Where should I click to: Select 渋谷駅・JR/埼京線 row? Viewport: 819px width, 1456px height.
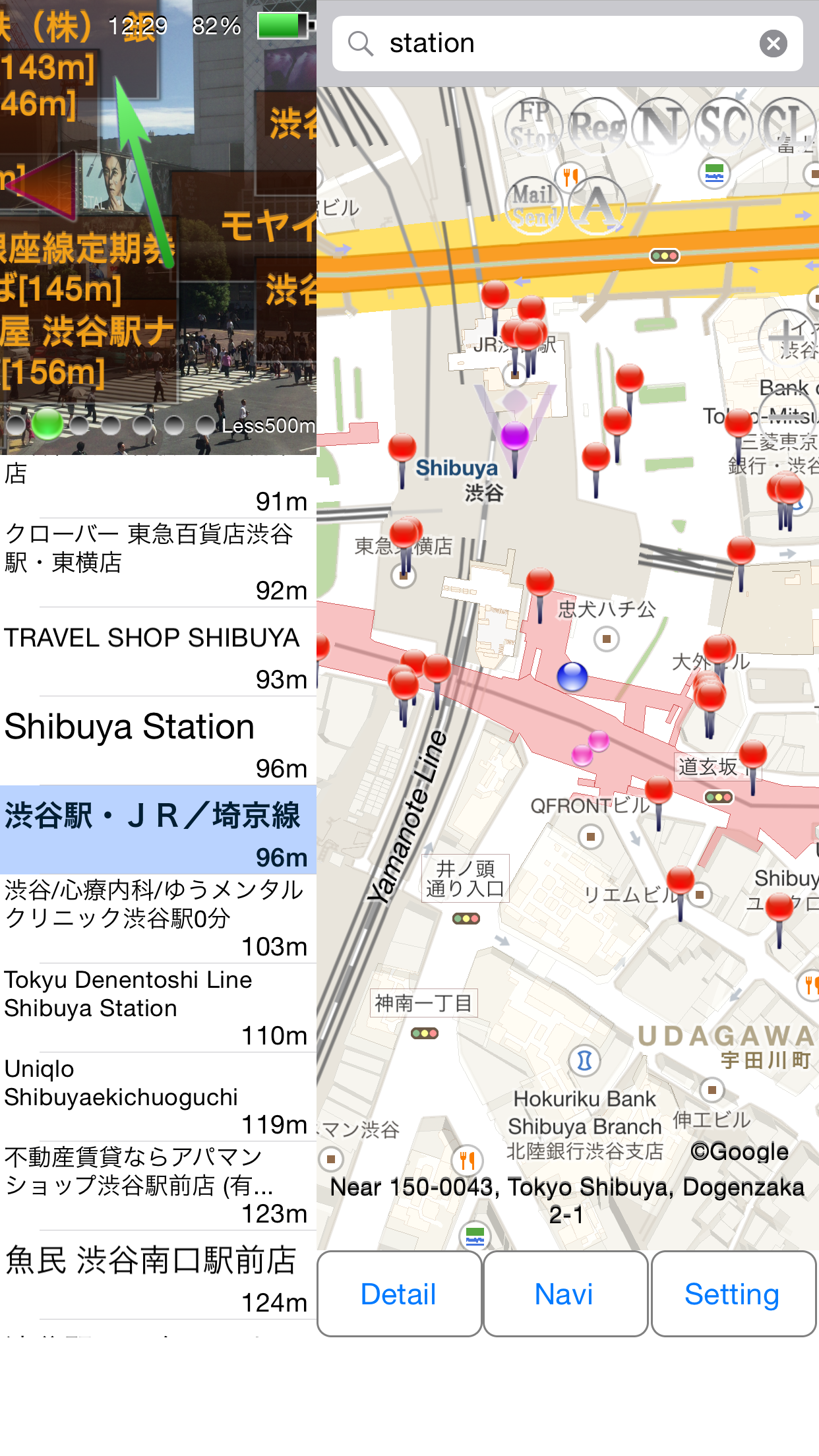pyautogui.click(x=158, y=830)
